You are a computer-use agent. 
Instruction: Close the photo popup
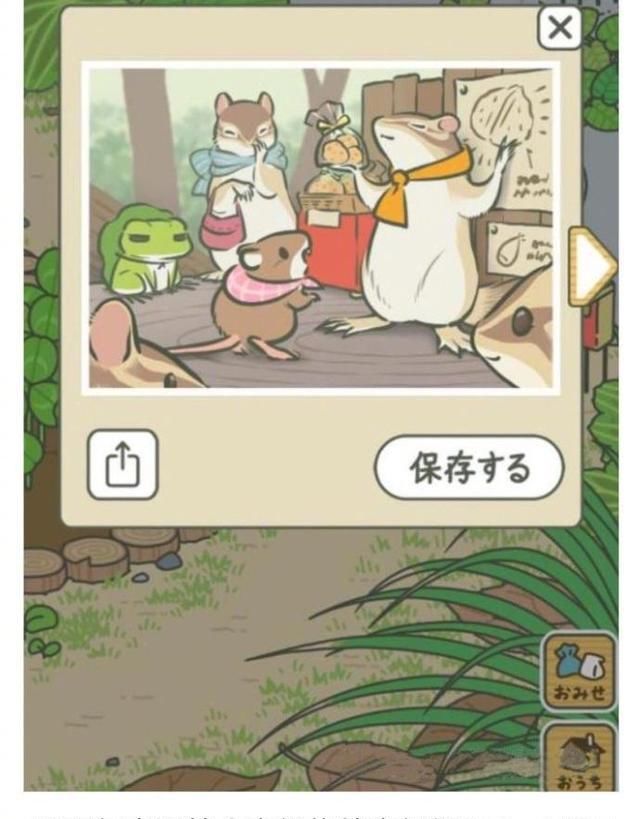559,28
